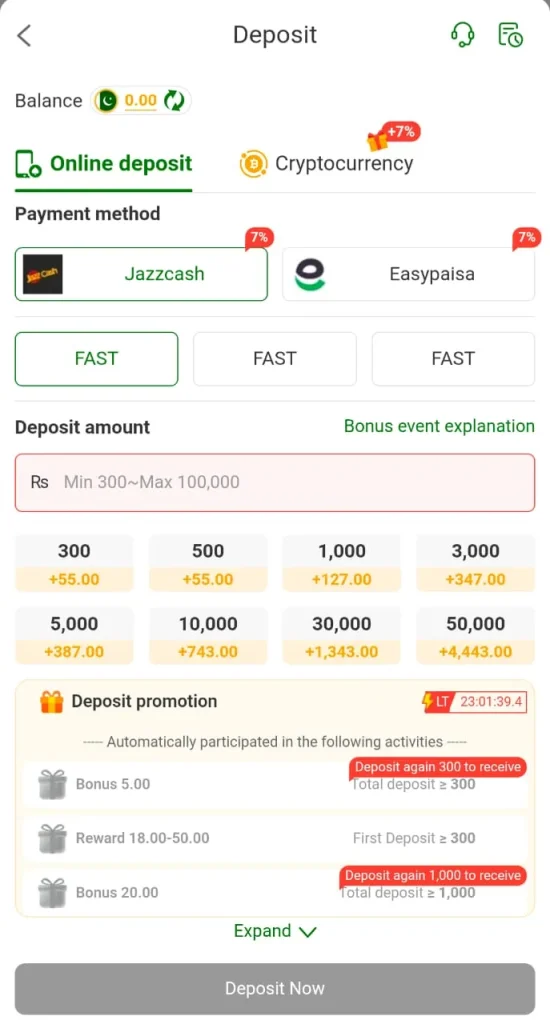
Task: Go back using the top-left arrow
Action: point(24,35)
